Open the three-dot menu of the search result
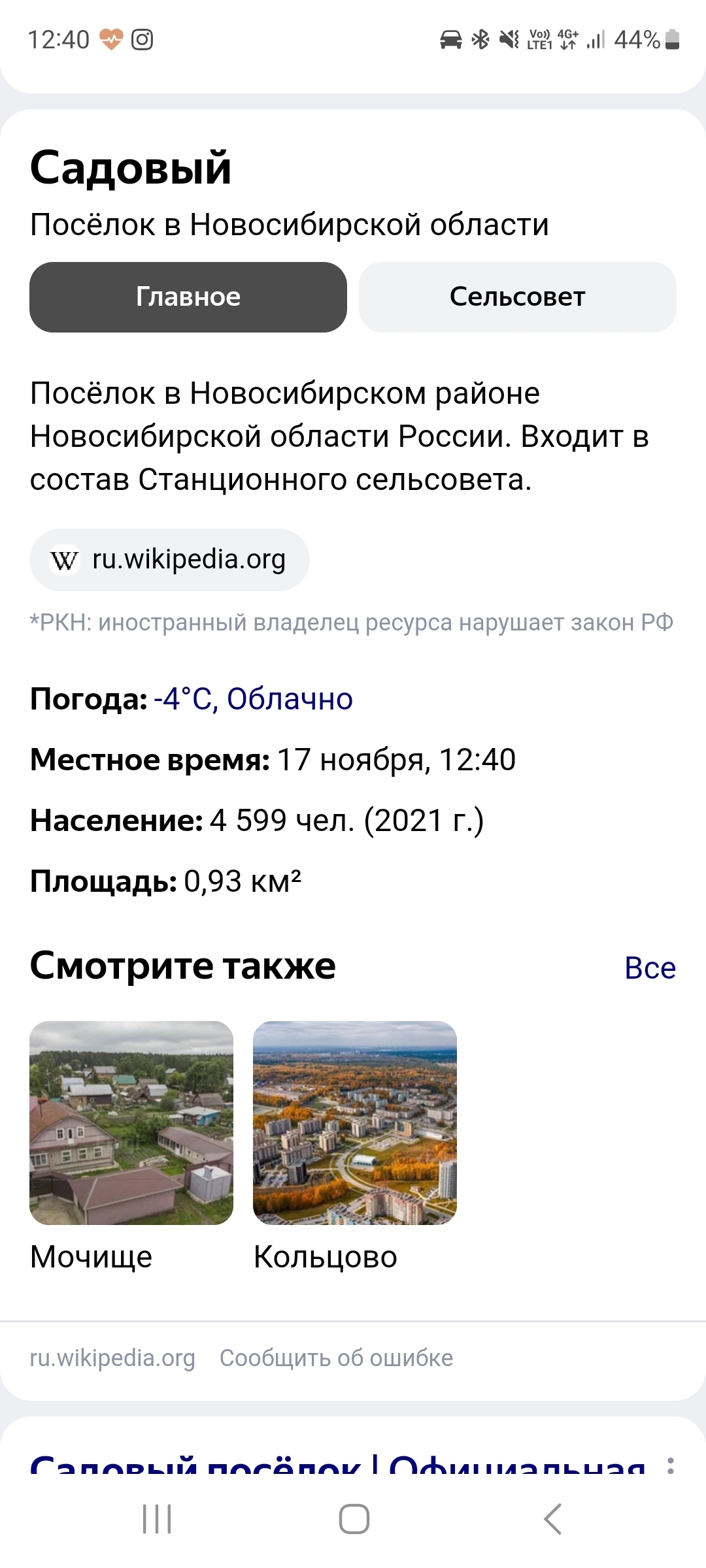Image resolution: width=706 pixels, height=1568 pixels. point(671,1465)
